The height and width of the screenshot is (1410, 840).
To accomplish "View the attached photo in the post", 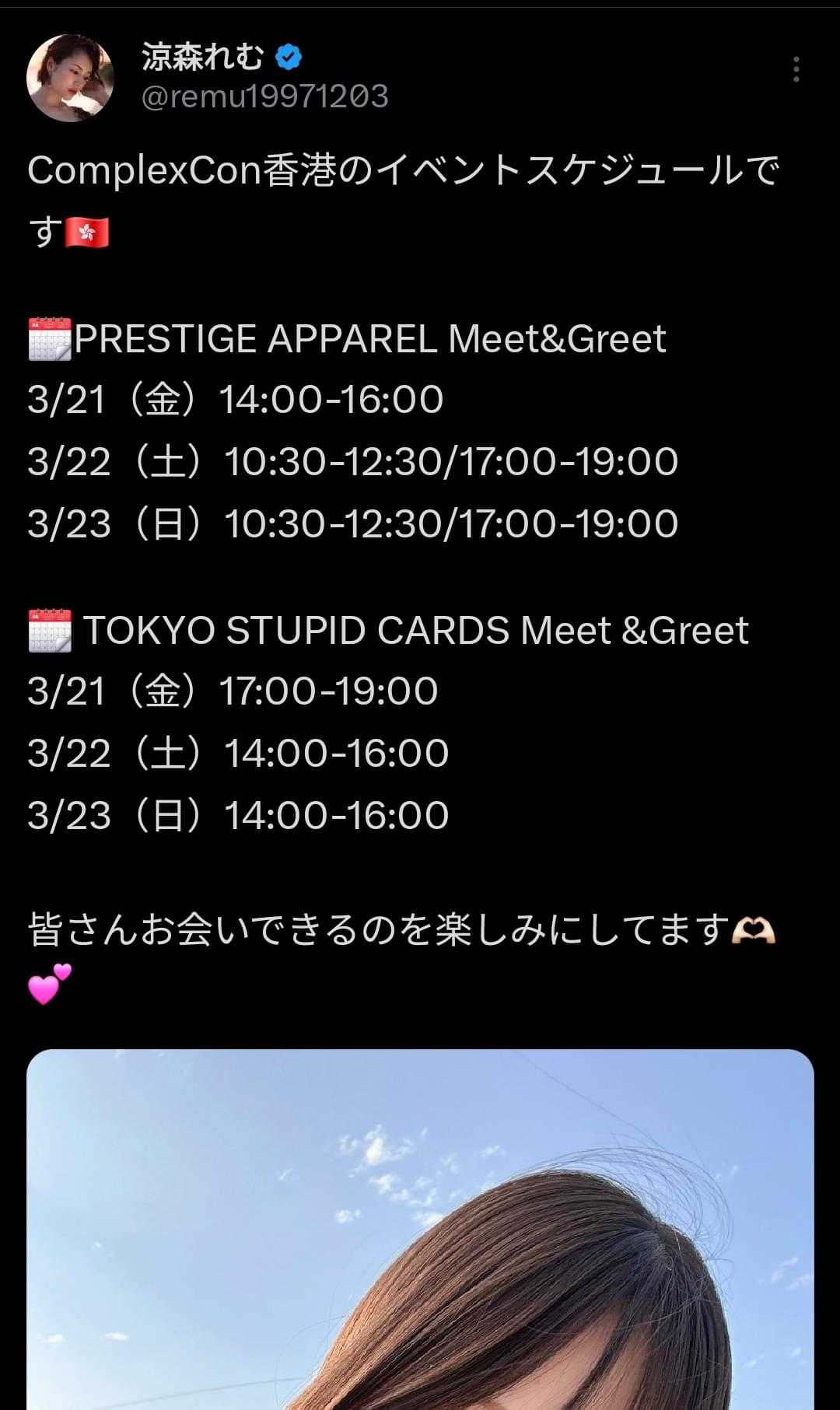I will click(x=420, y=1230).
